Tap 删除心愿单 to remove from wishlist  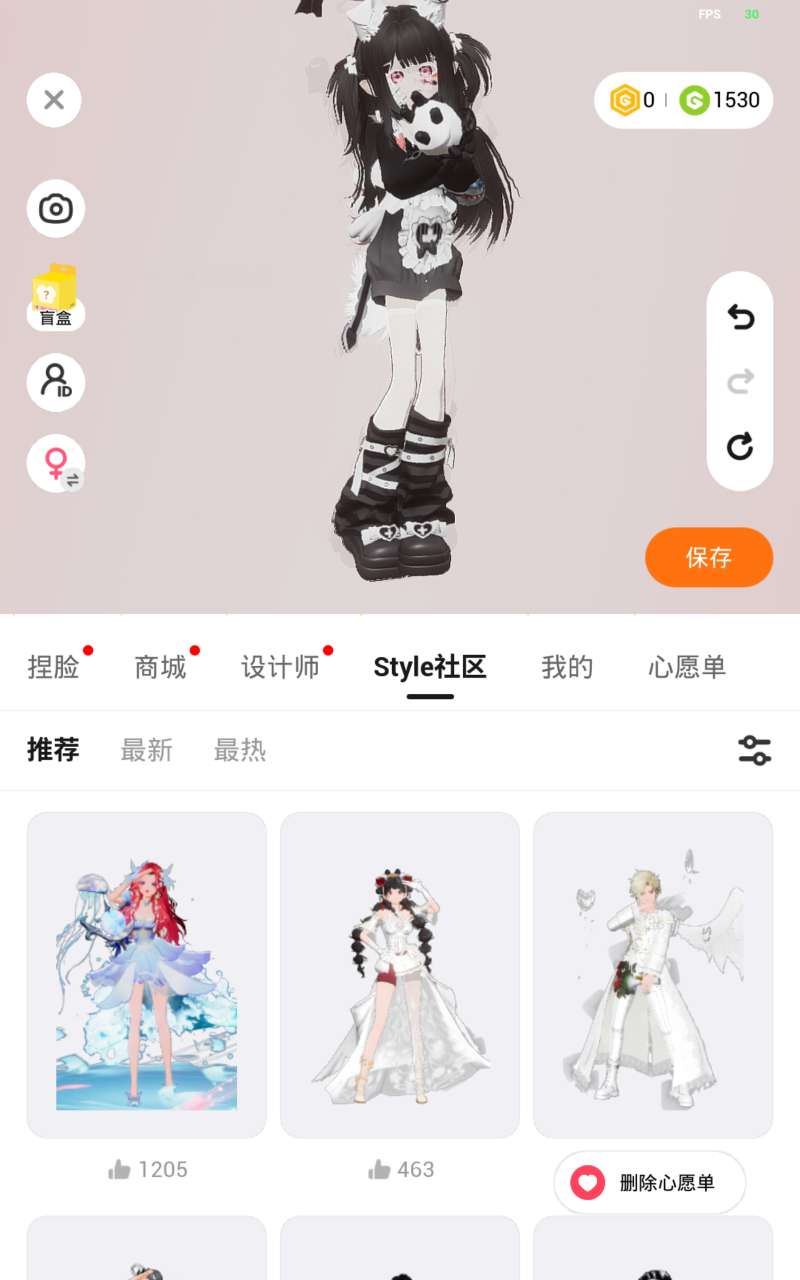pyautogui.click(x=650, y=1183)
